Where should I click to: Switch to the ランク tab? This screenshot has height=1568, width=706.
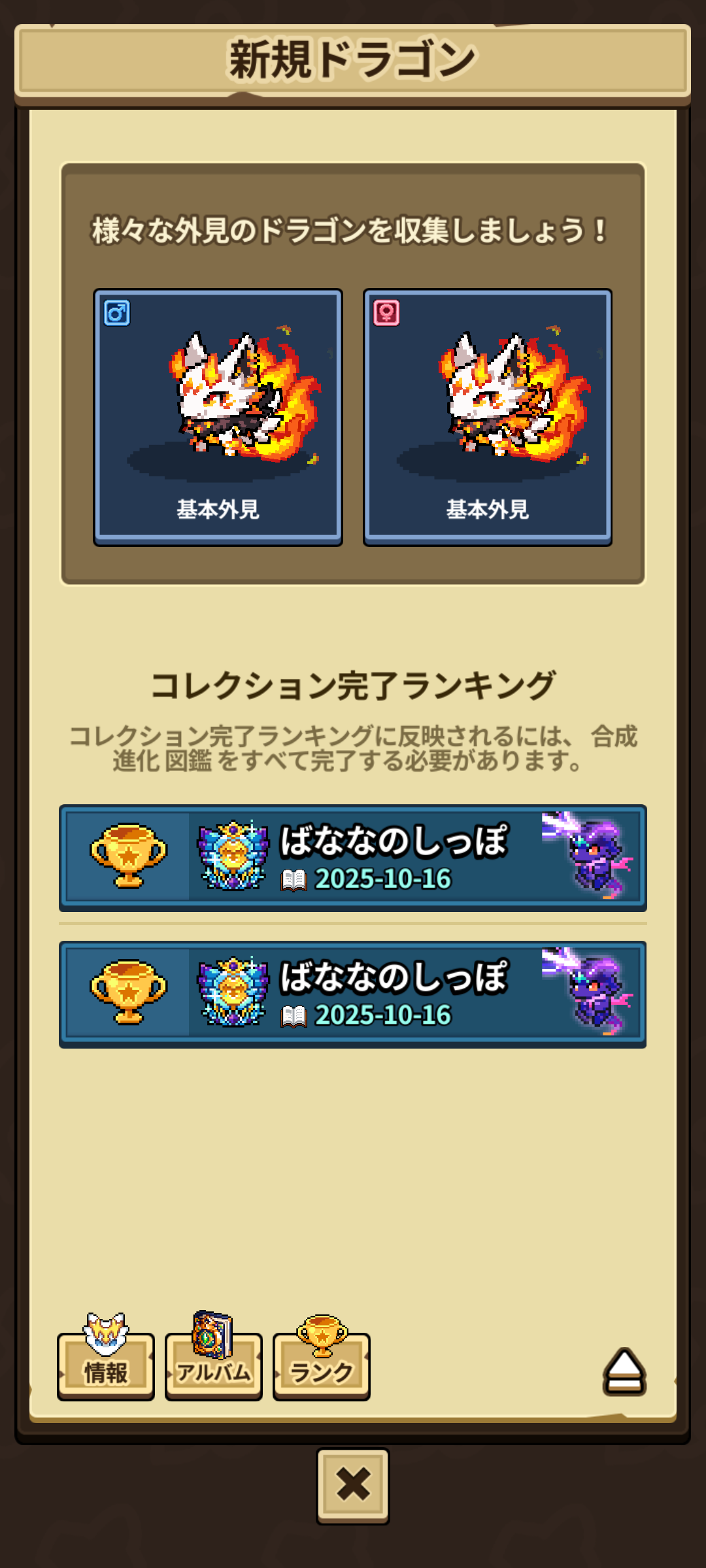(x=322, y=1365)
